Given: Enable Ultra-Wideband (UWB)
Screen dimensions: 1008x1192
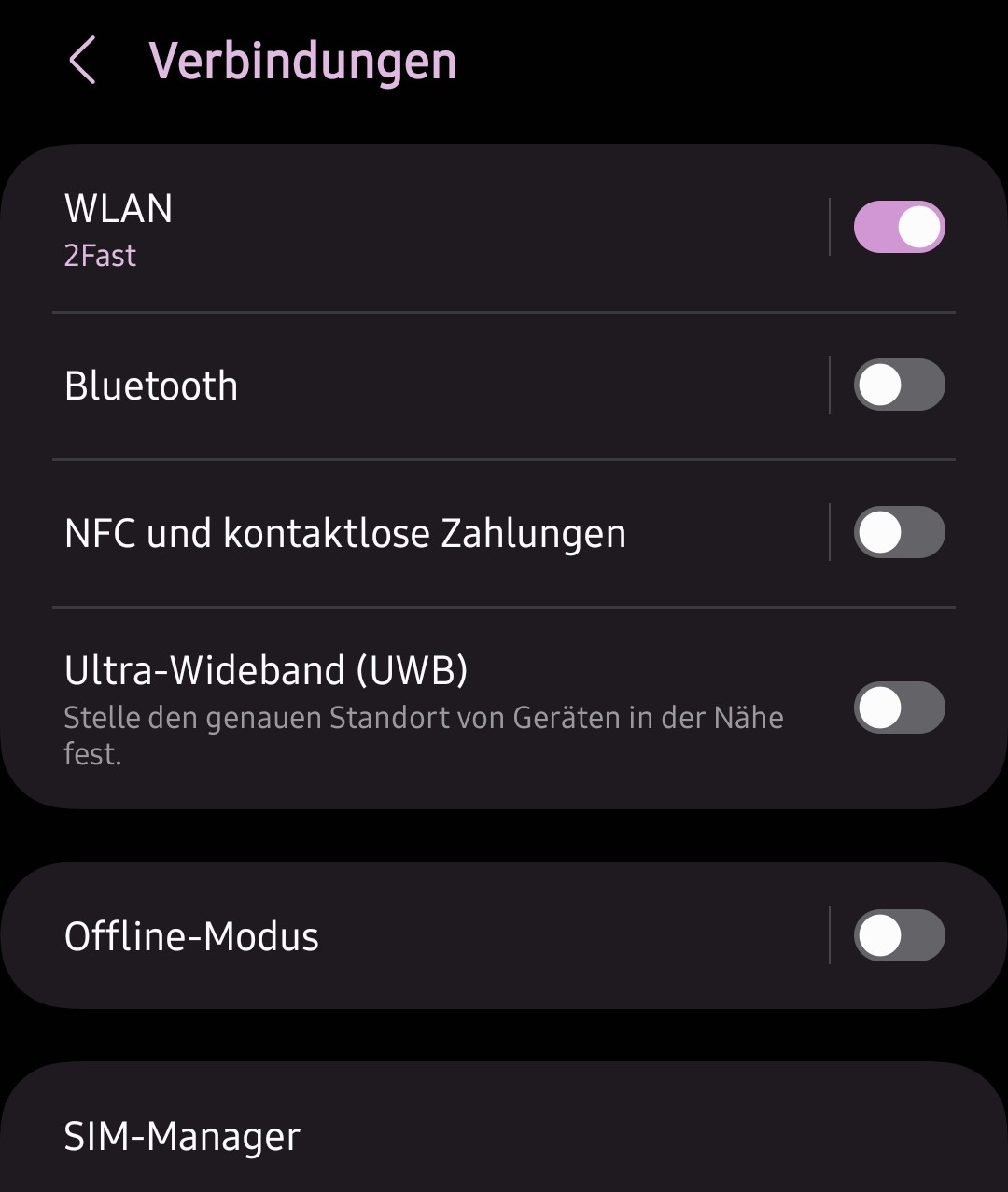Looking at the screenshot, I should 899,708.
